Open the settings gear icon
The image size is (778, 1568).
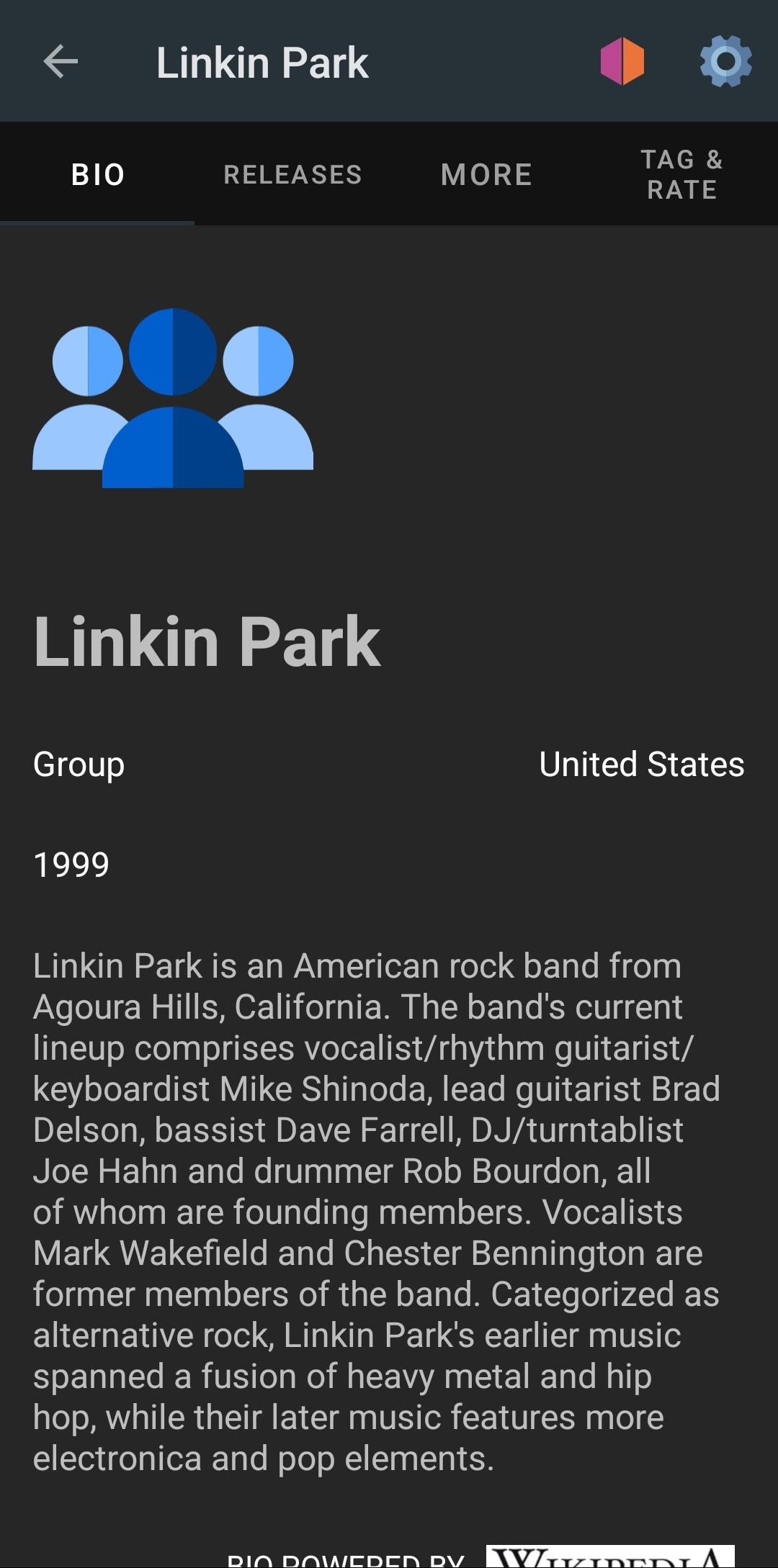coord(725,62)
